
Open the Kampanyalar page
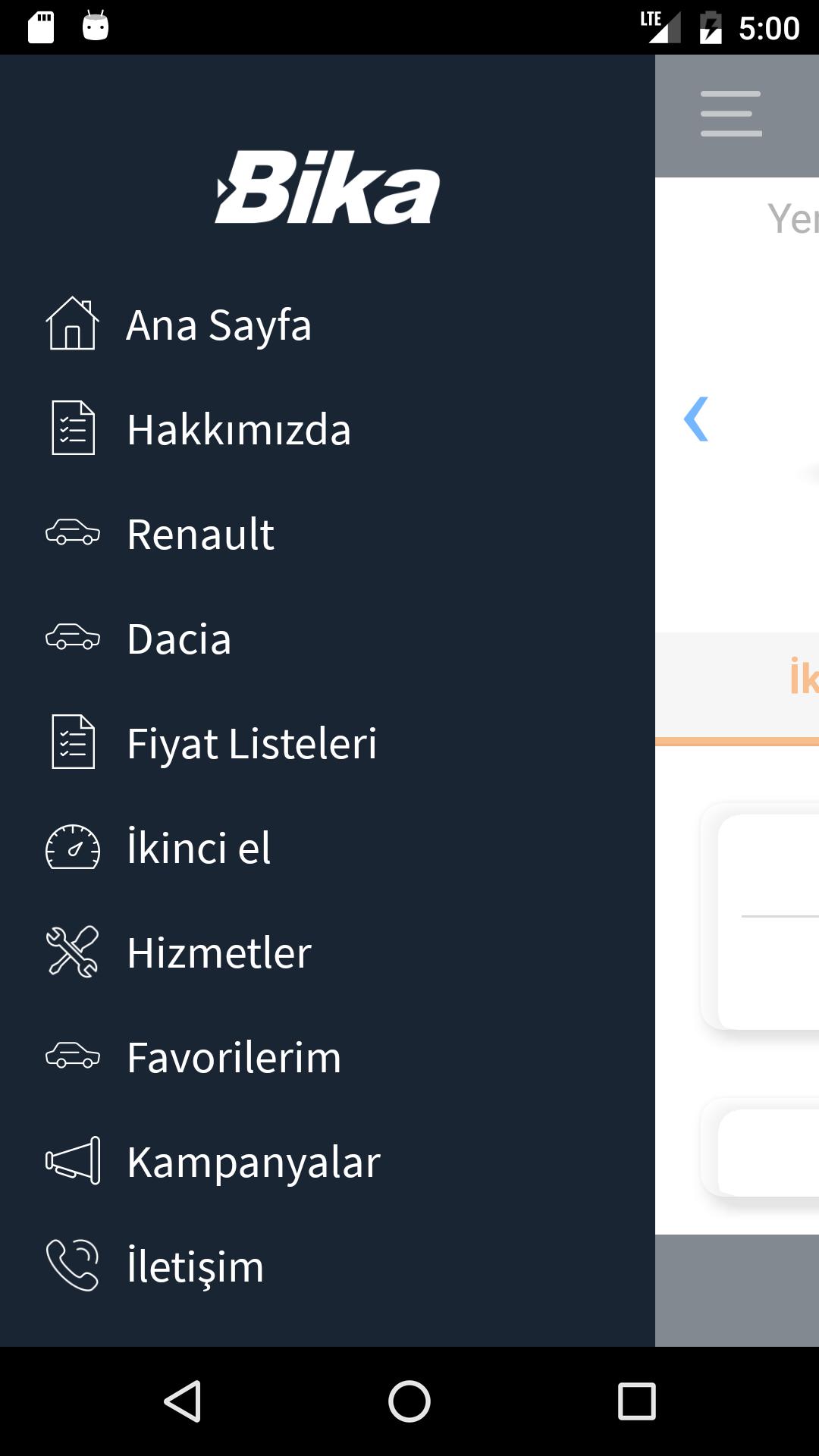click(254, 1163)
